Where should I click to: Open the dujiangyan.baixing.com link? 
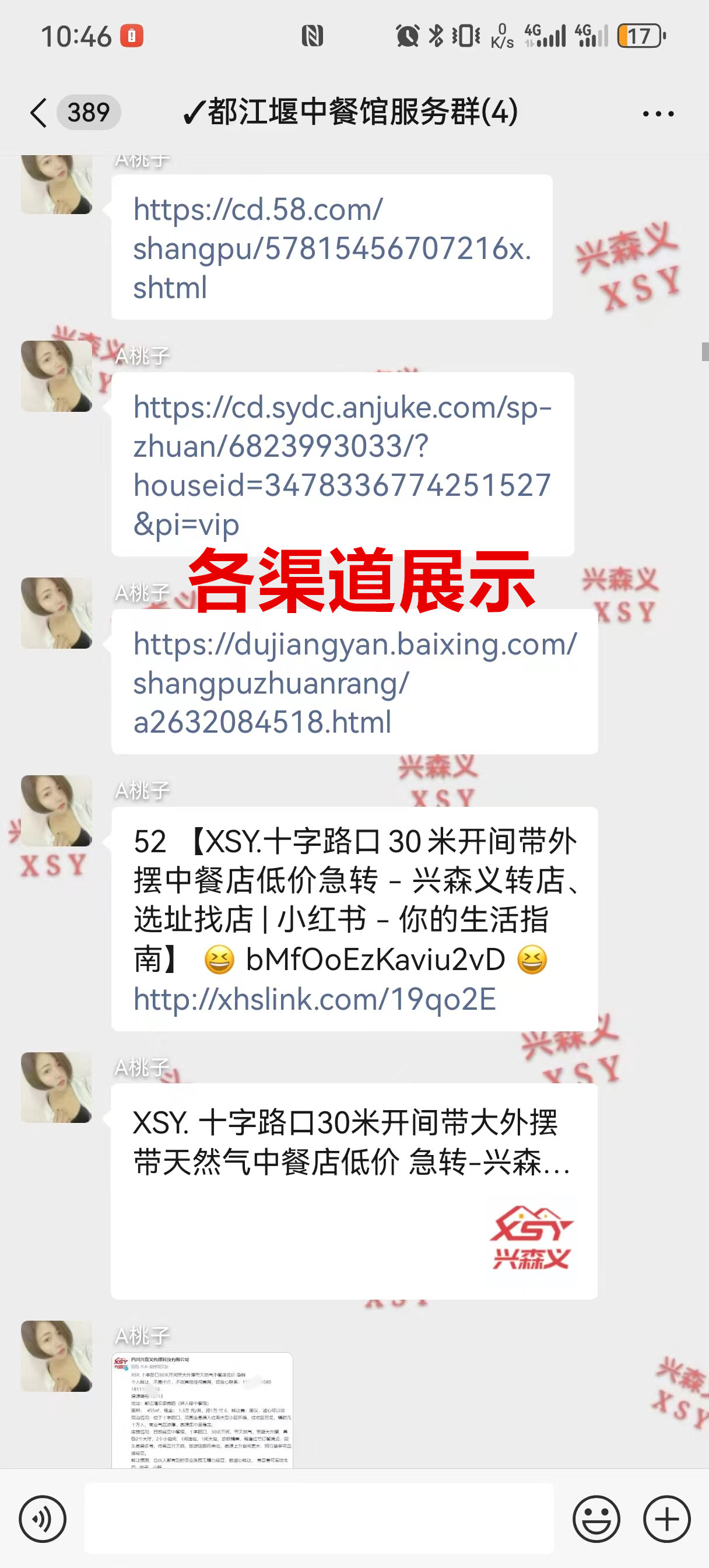[354, 682]
